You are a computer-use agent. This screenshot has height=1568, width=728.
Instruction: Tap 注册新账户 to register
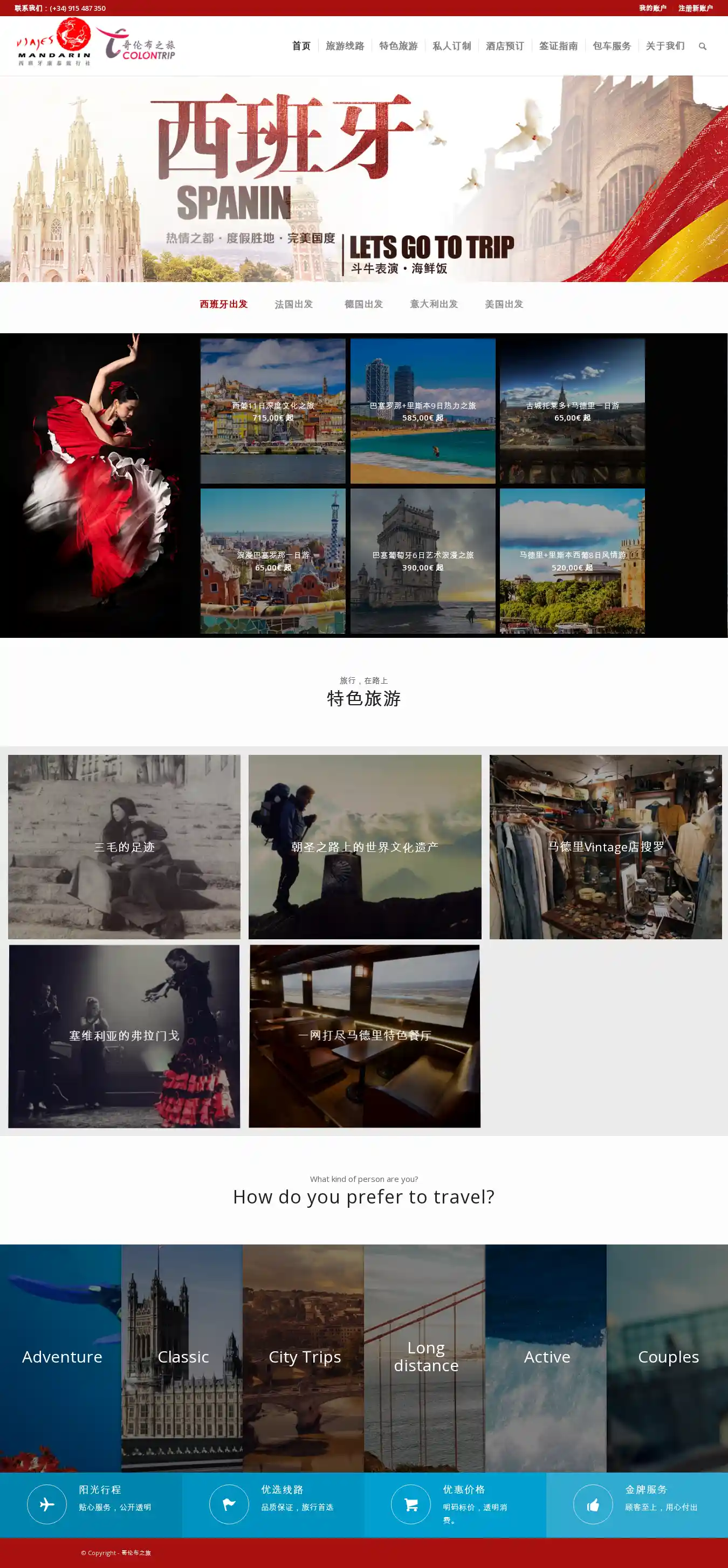[x=695, y=8]
